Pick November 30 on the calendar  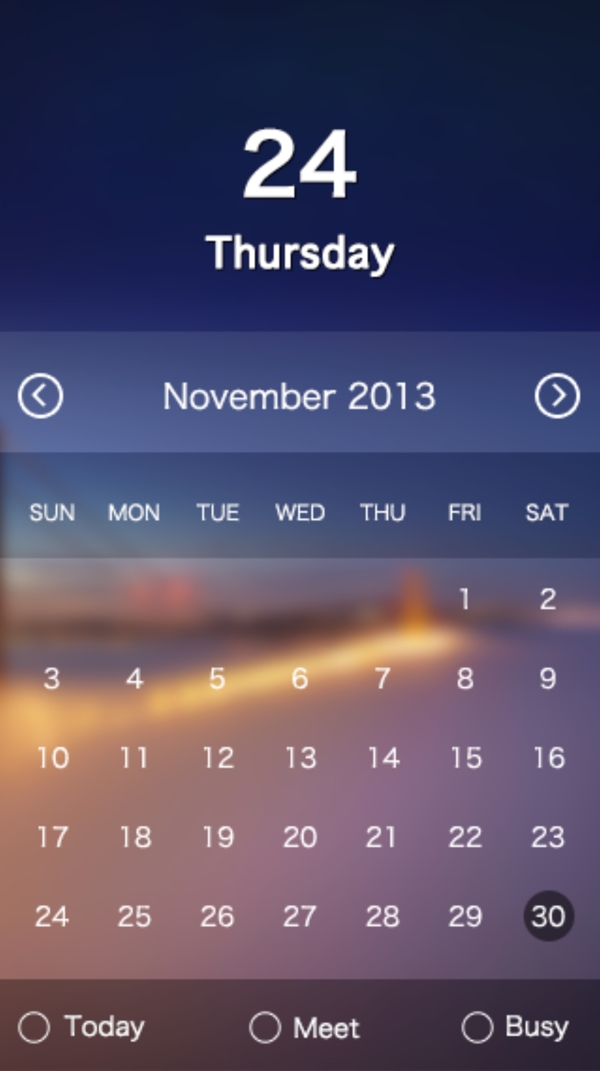pyautogui.click(x=548, y=916)
